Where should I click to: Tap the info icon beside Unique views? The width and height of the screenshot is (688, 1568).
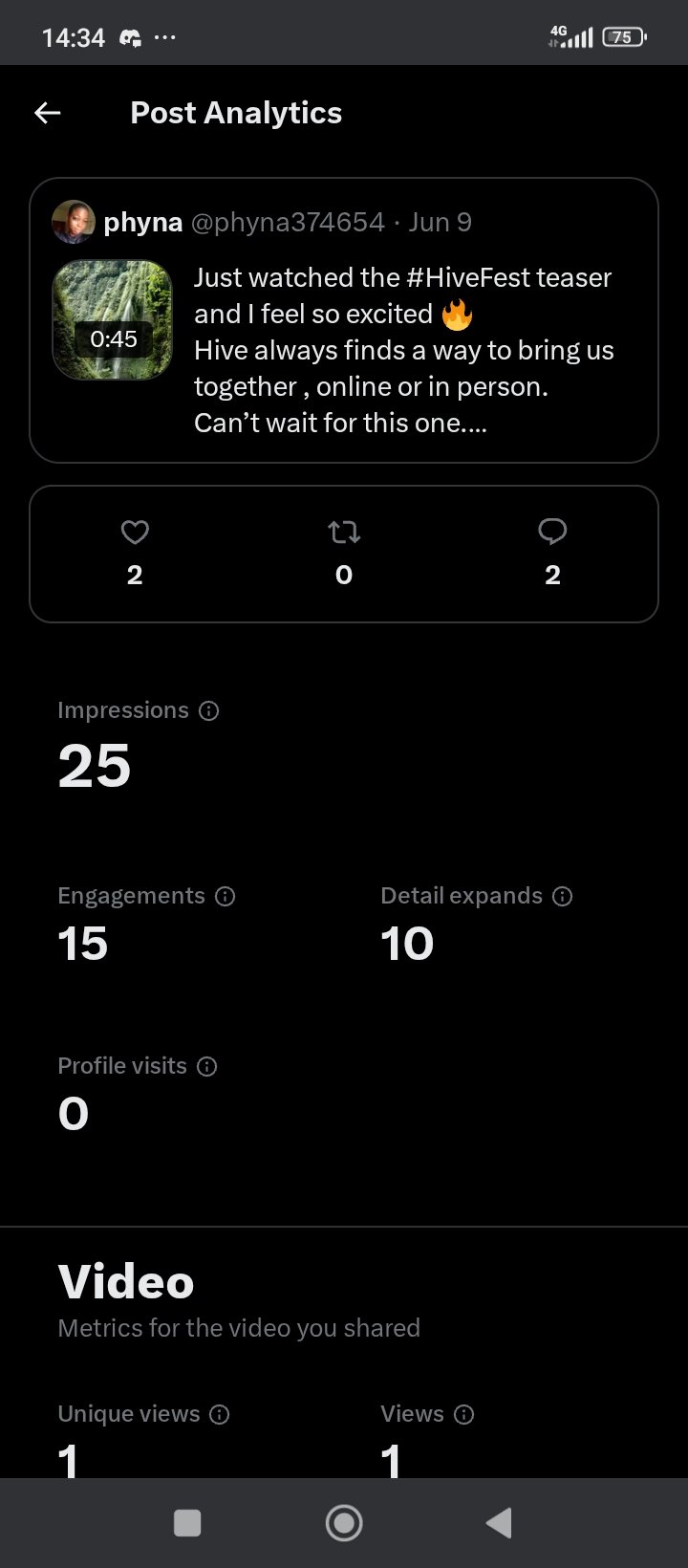[x=220, y=1414]
